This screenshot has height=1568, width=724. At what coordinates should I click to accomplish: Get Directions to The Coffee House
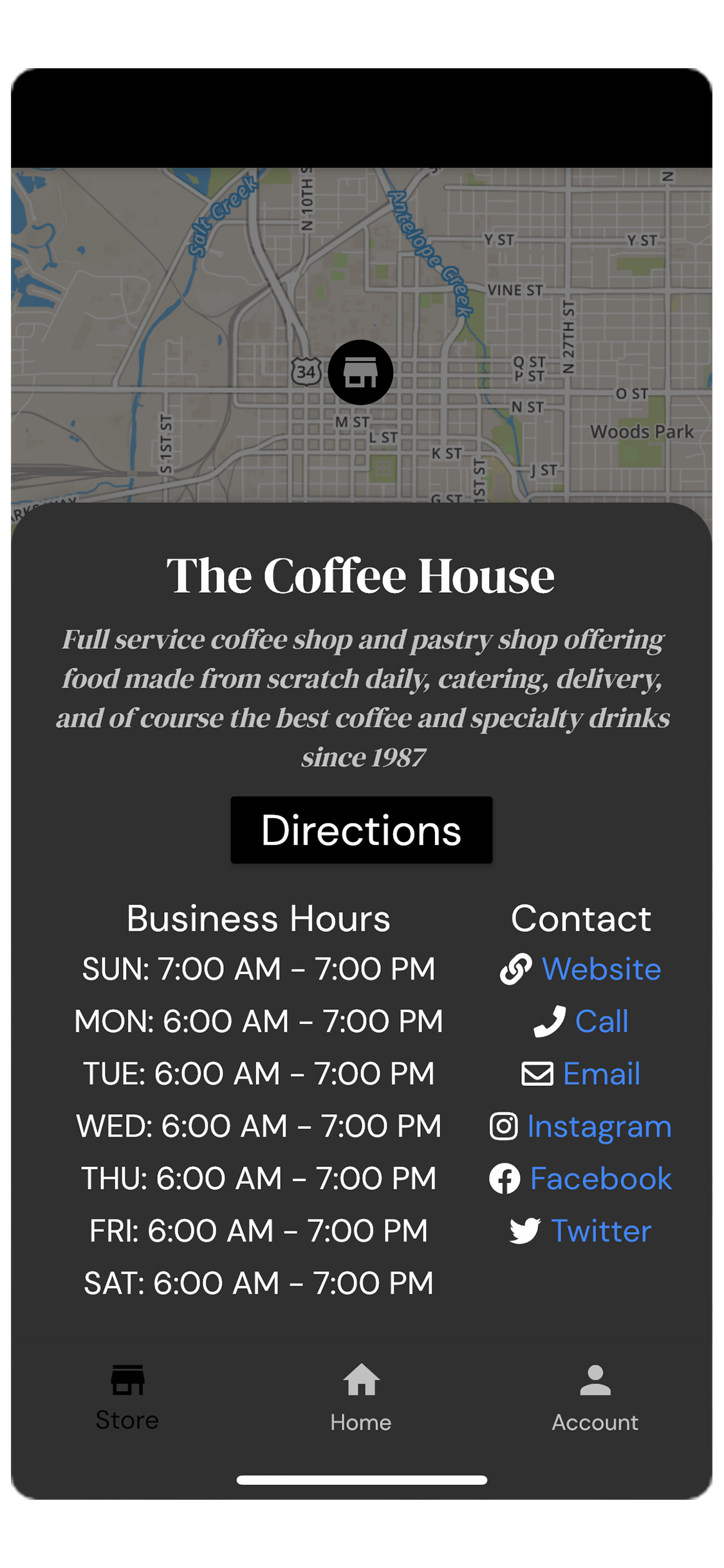[361, 830]
